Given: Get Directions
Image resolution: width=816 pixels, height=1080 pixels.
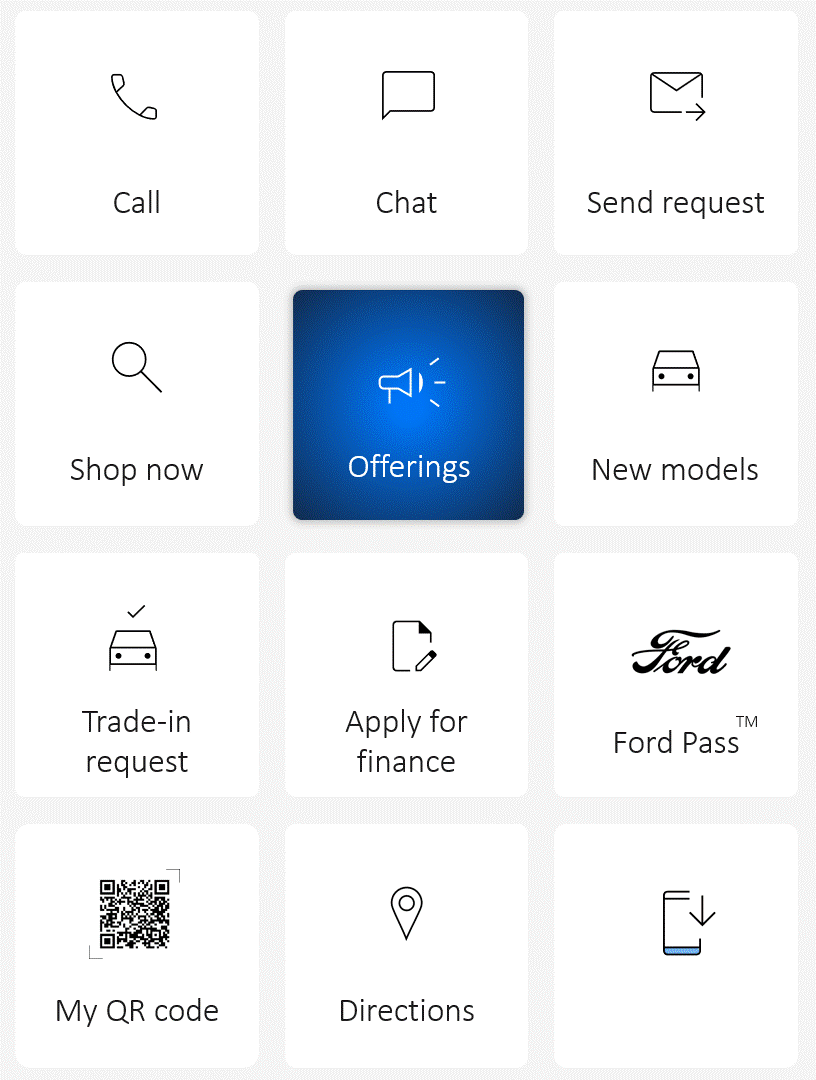Looking at the screenshot, I should click(x=407, y=946).
